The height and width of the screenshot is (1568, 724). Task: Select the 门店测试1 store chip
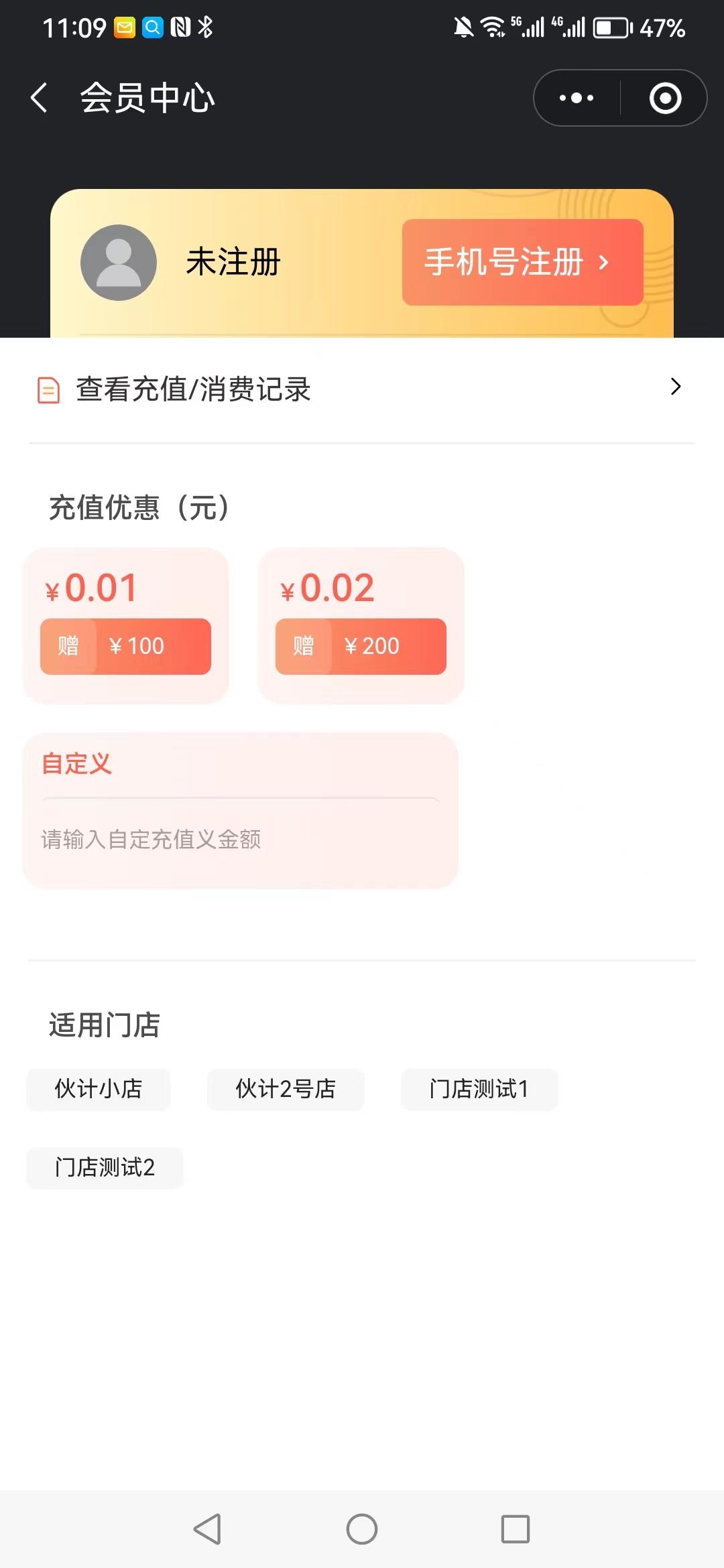pyautogui.click(x=479, y=1090)
